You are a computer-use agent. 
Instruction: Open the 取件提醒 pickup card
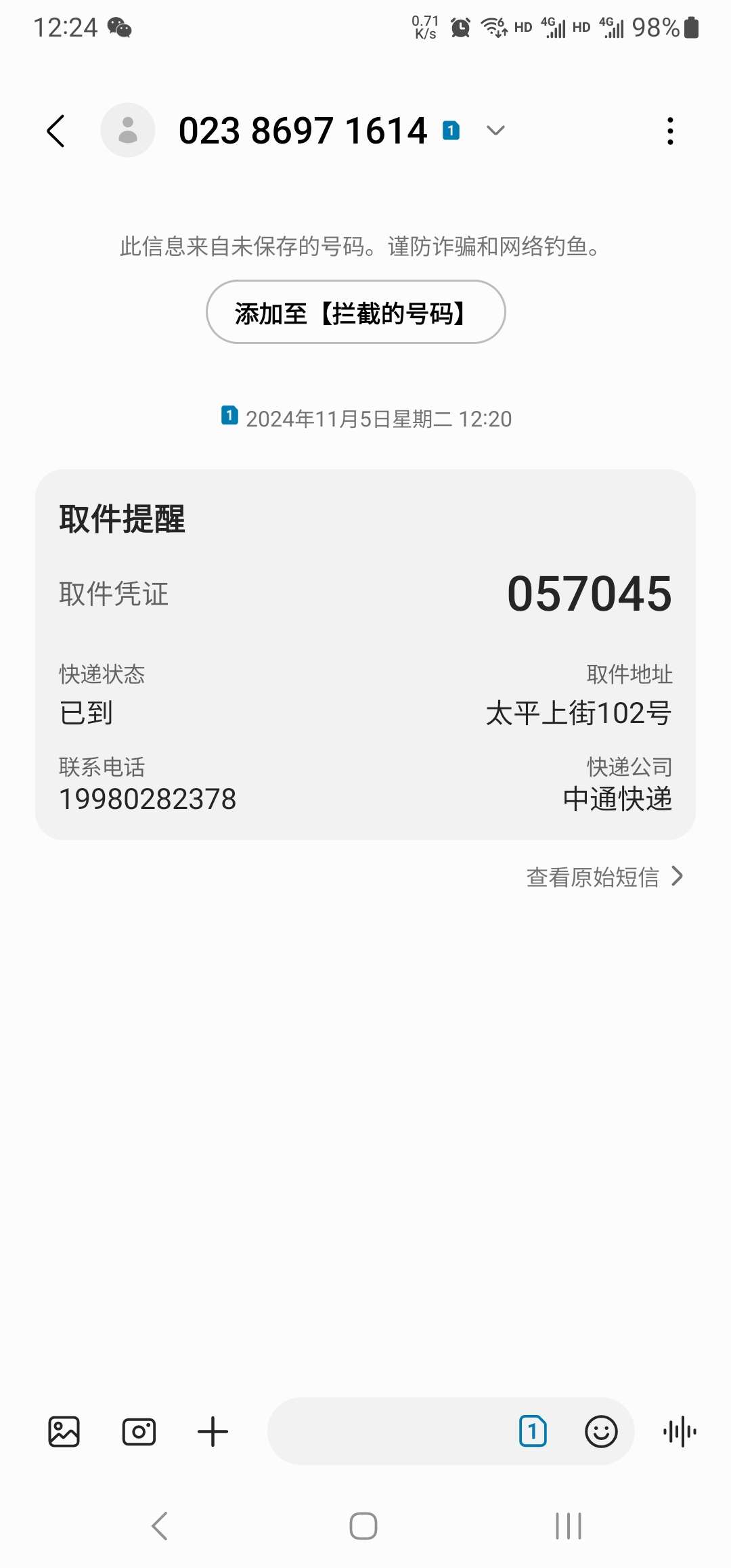pyautogui.click(x=365, y=654)
